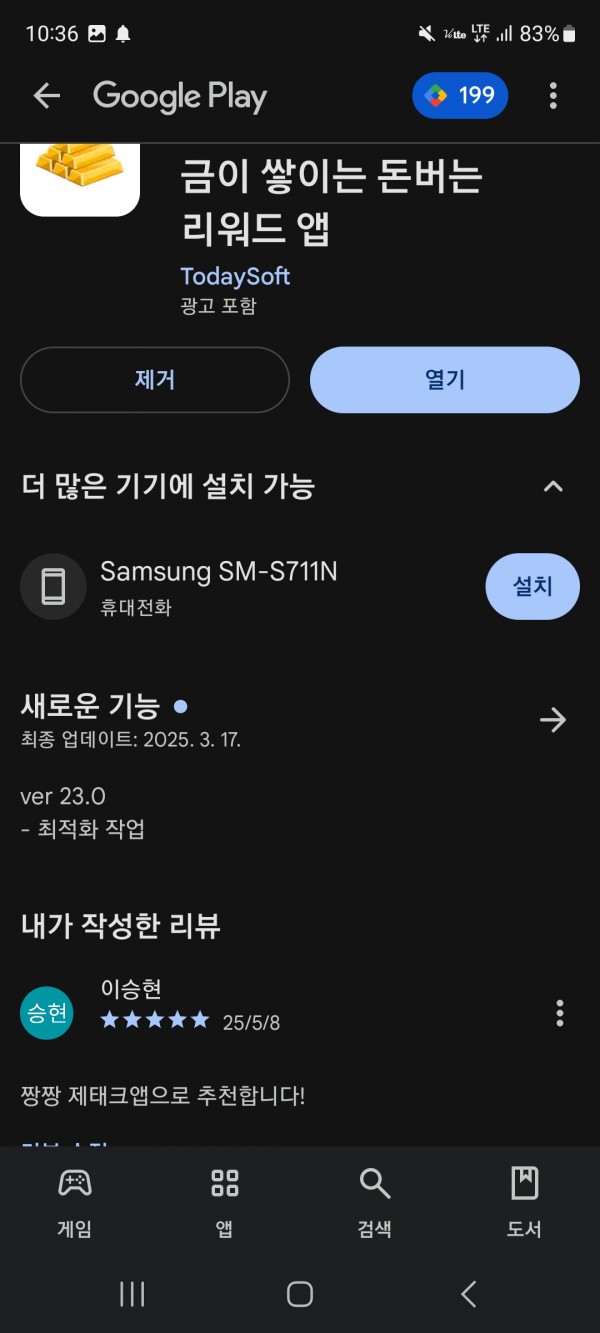Viewport: 600px width, 1333px height.
Task: Open the Play Points 199 badge
Action: pos(460,96)
